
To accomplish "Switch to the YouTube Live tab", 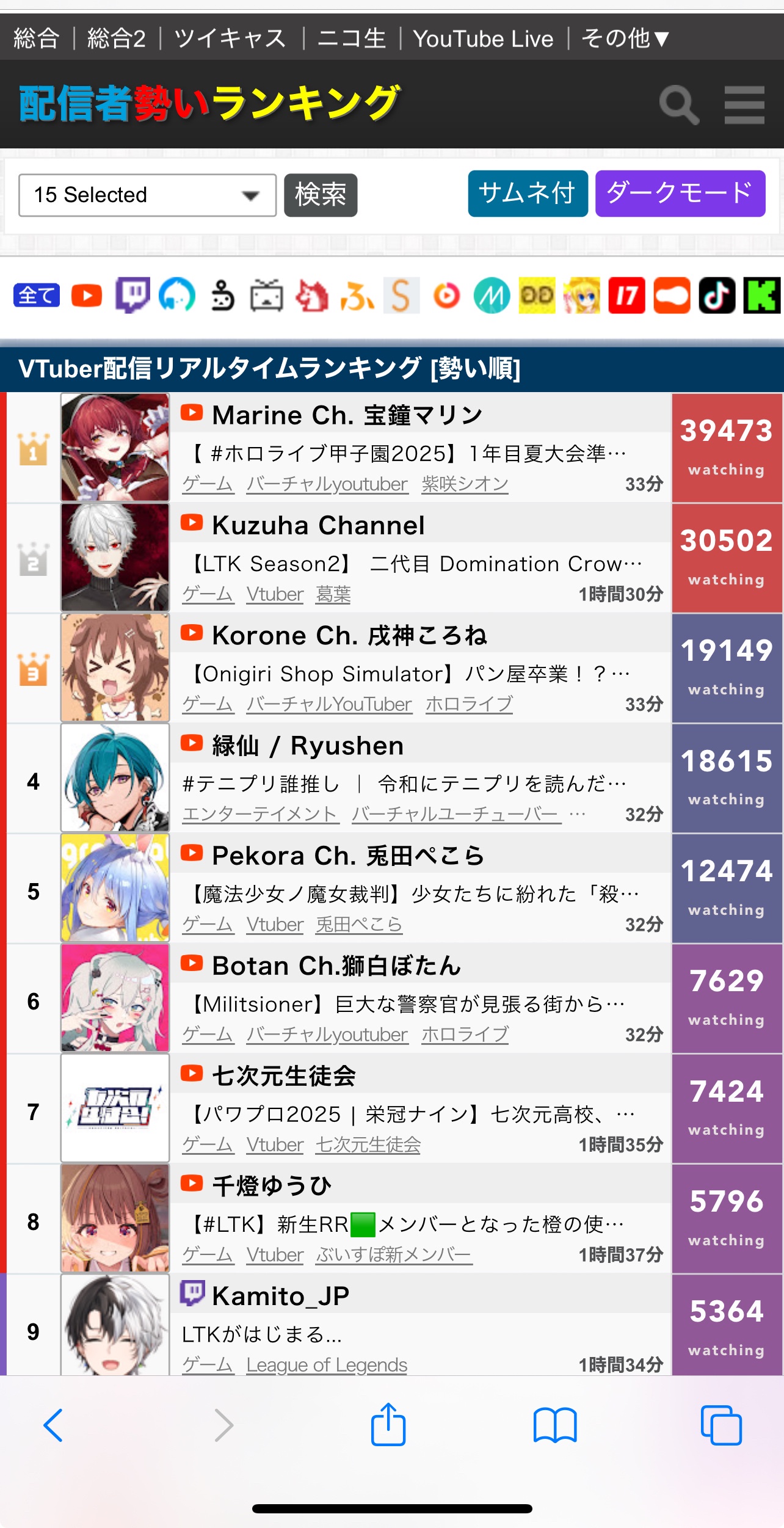I will (483, 38).
